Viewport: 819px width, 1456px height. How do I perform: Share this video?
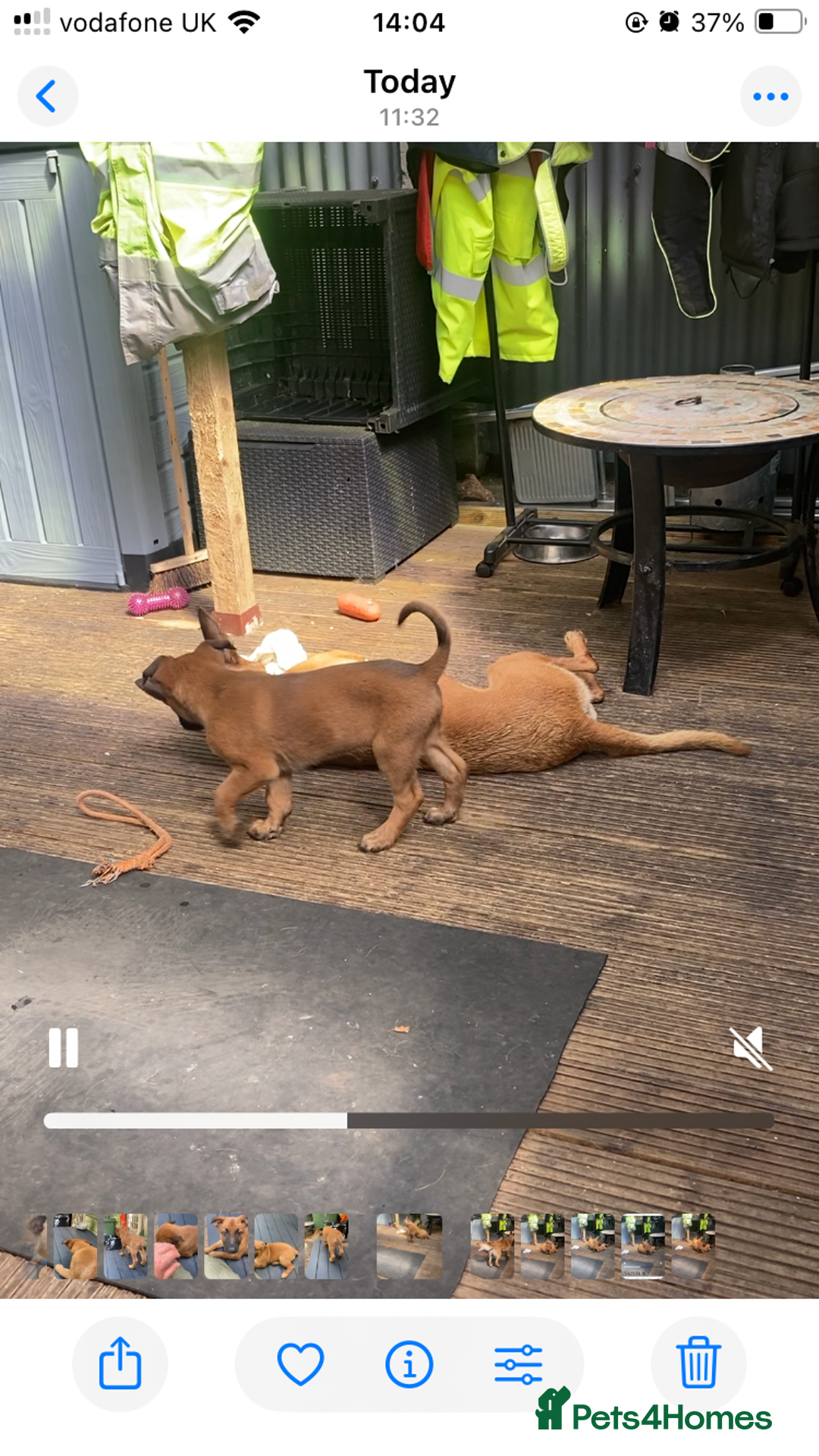pos(120,1364)
